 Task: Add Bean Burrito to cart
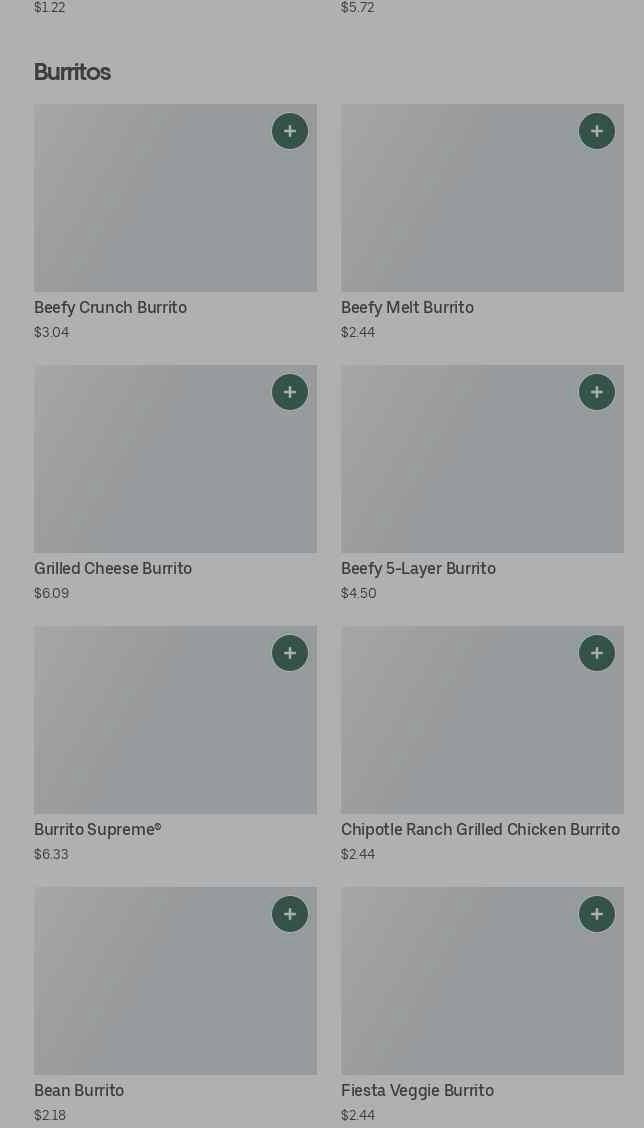point(290,914)
